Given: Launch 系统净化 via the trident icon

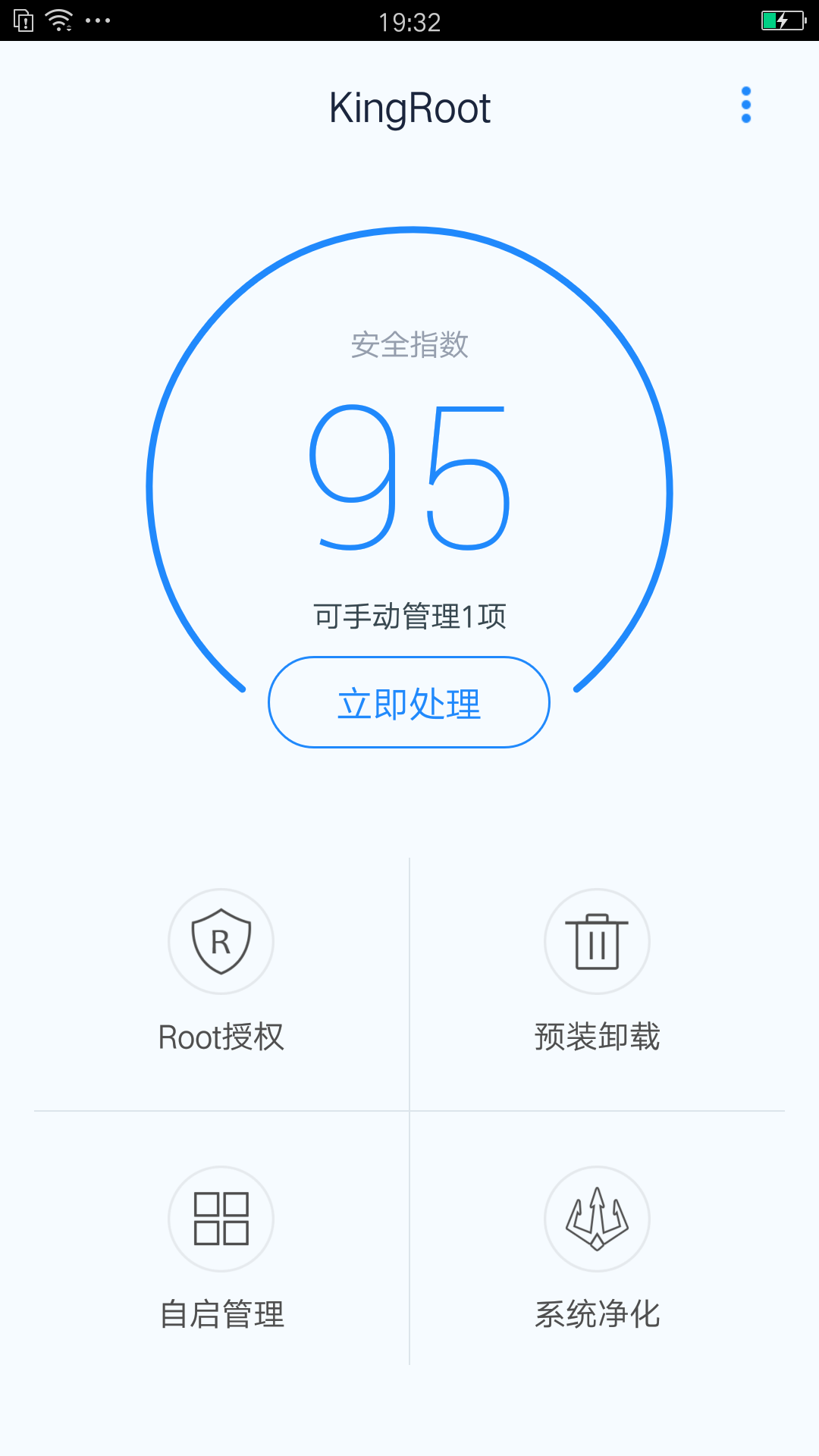Looking at the screenshot, I should pyautogui.click(x=597, y=1218).
